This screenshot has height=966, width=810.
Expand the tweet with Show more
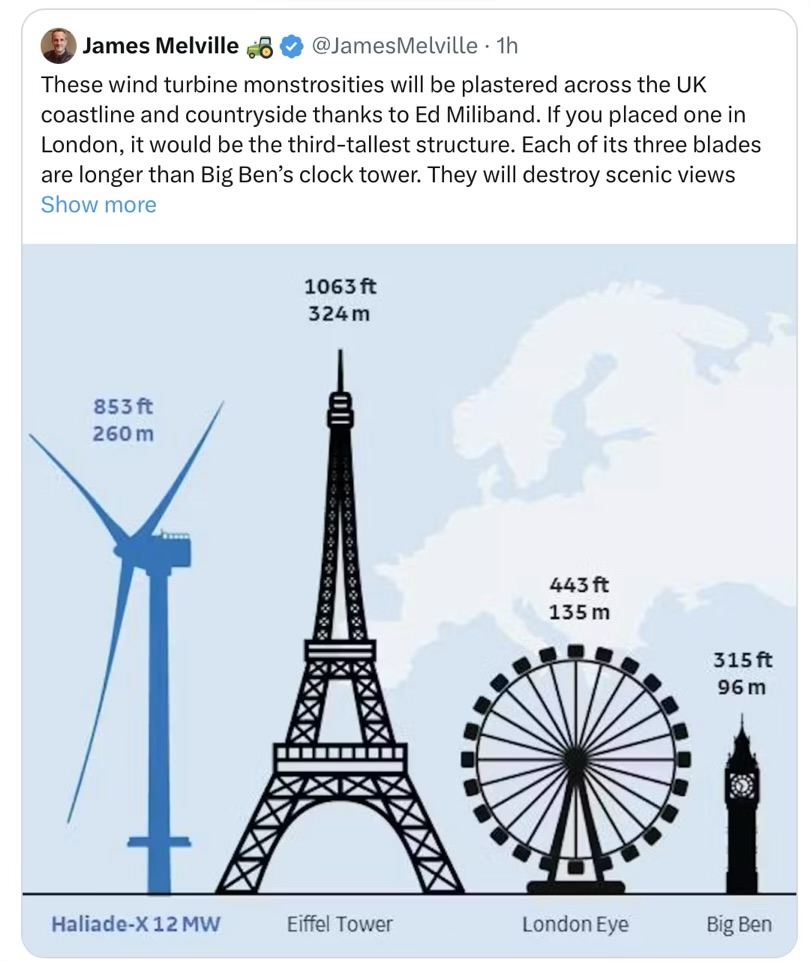pyautogui.click(x=98, y=205)
